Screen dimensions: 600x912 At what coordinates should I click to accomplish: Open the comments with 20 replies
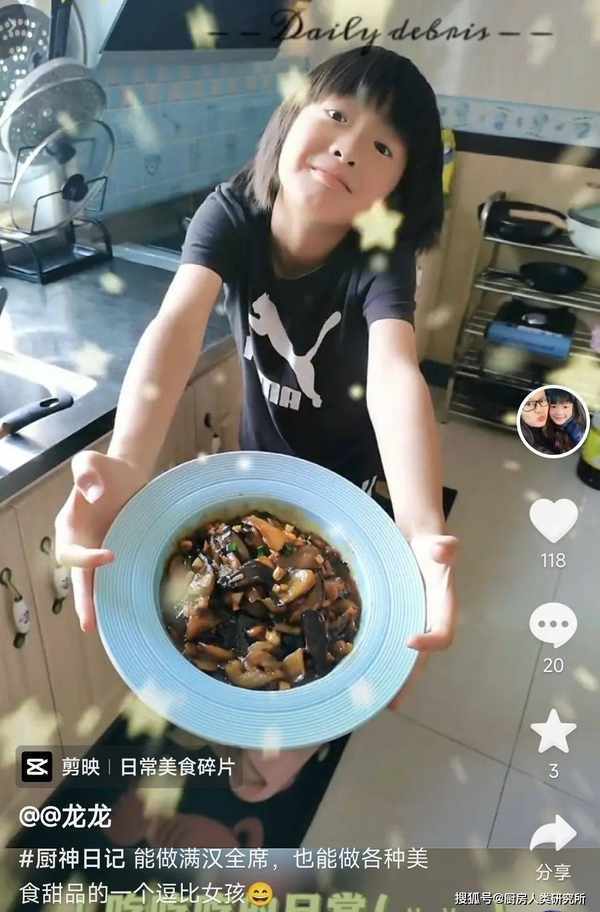coord(553,626)
